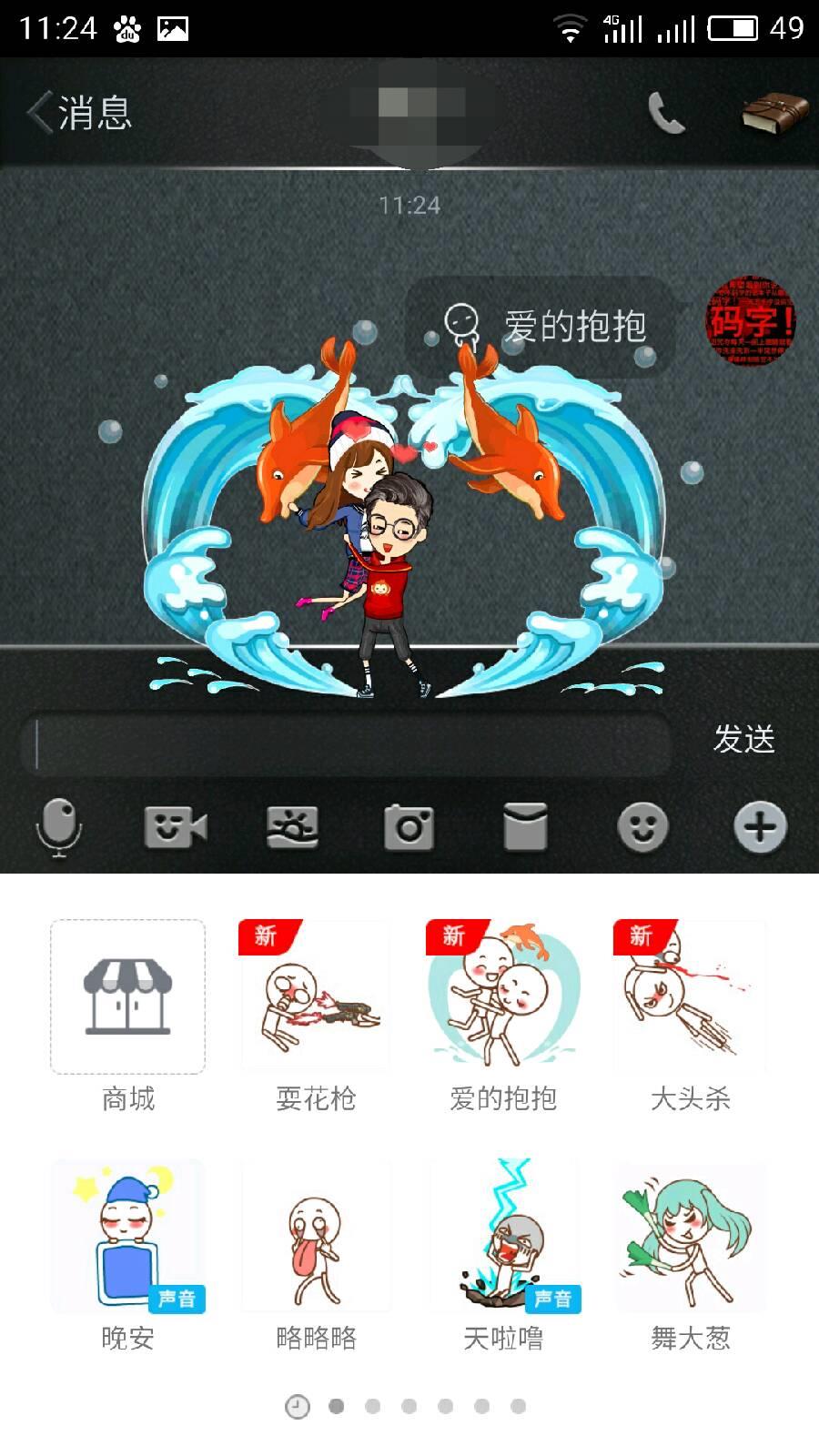Open the photo gallery picker
Viewport: 819px width, 1456px height.
pyautogui.click(x=292, y=827)
